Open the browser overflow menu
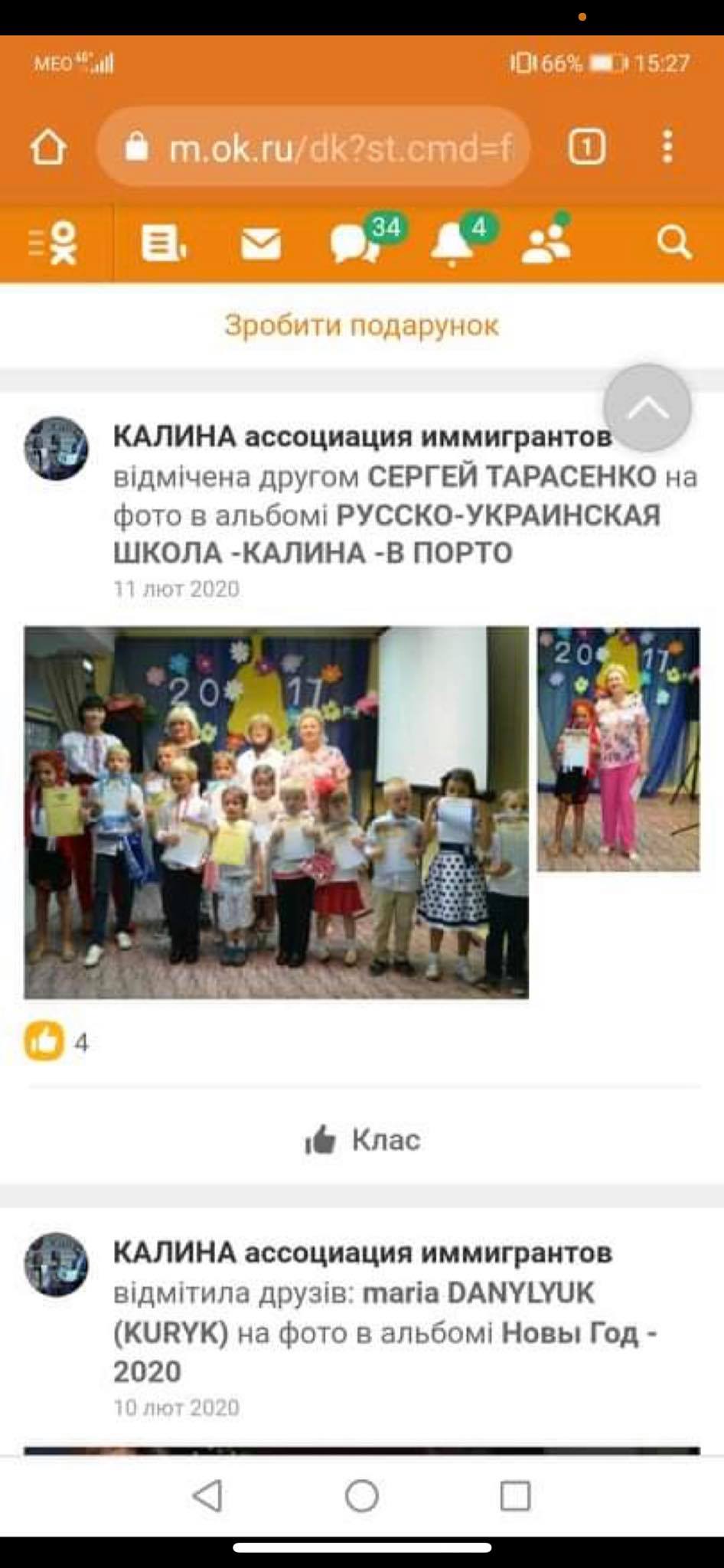Viewport: 724px width, 1568px height. [667, 146]
